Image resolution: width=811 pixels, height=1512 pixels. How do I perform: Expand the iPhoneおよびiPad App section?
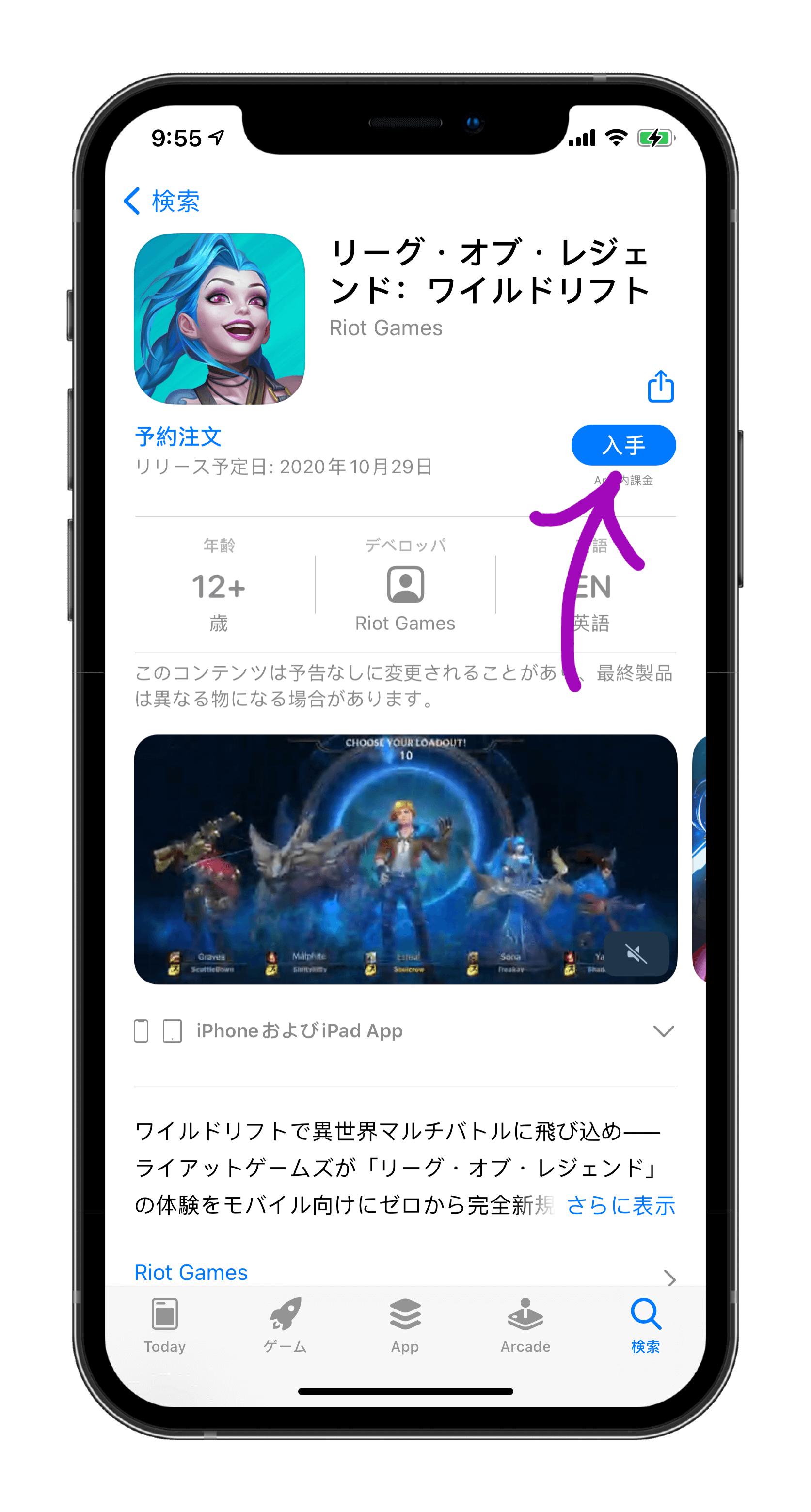pos(663,1030)
